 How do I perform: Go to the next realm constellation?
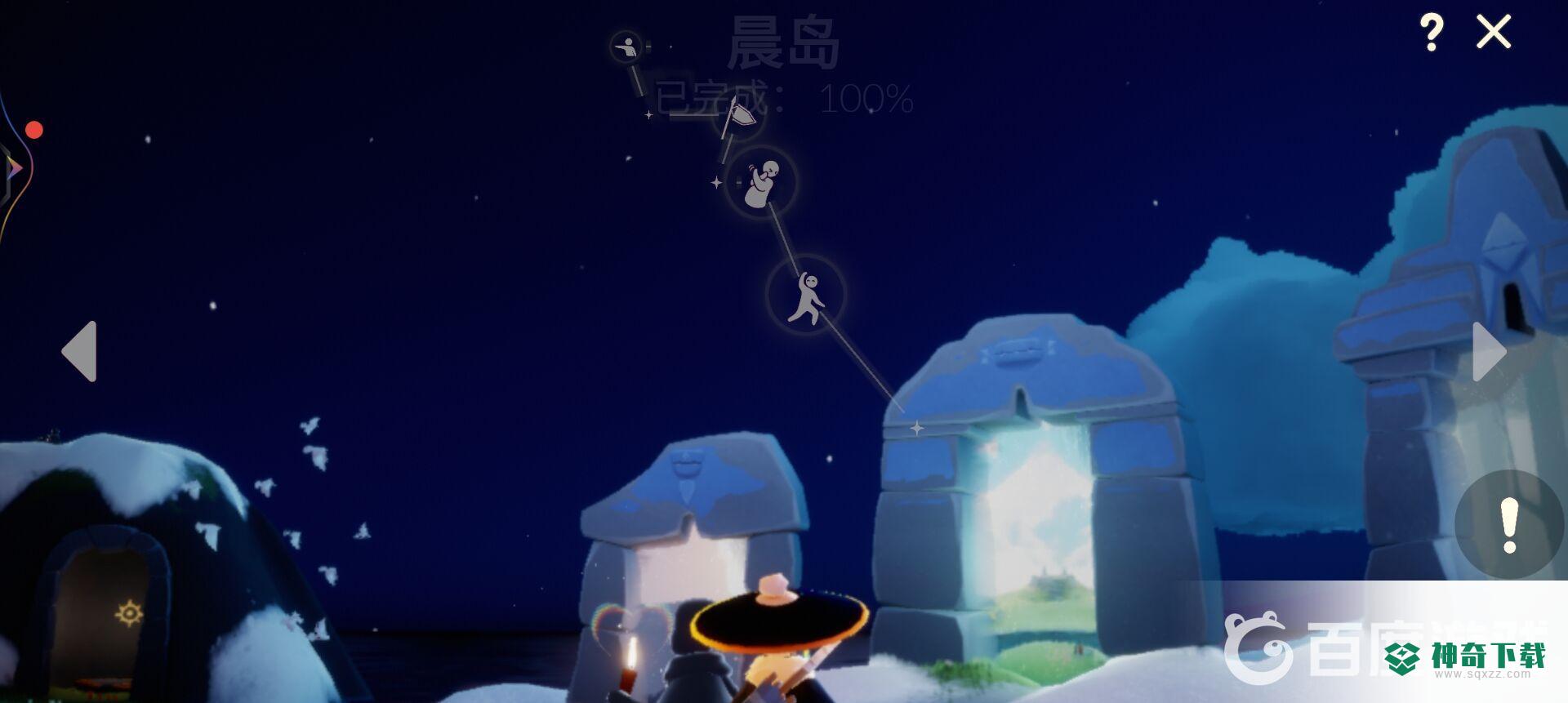(1488, 351)
